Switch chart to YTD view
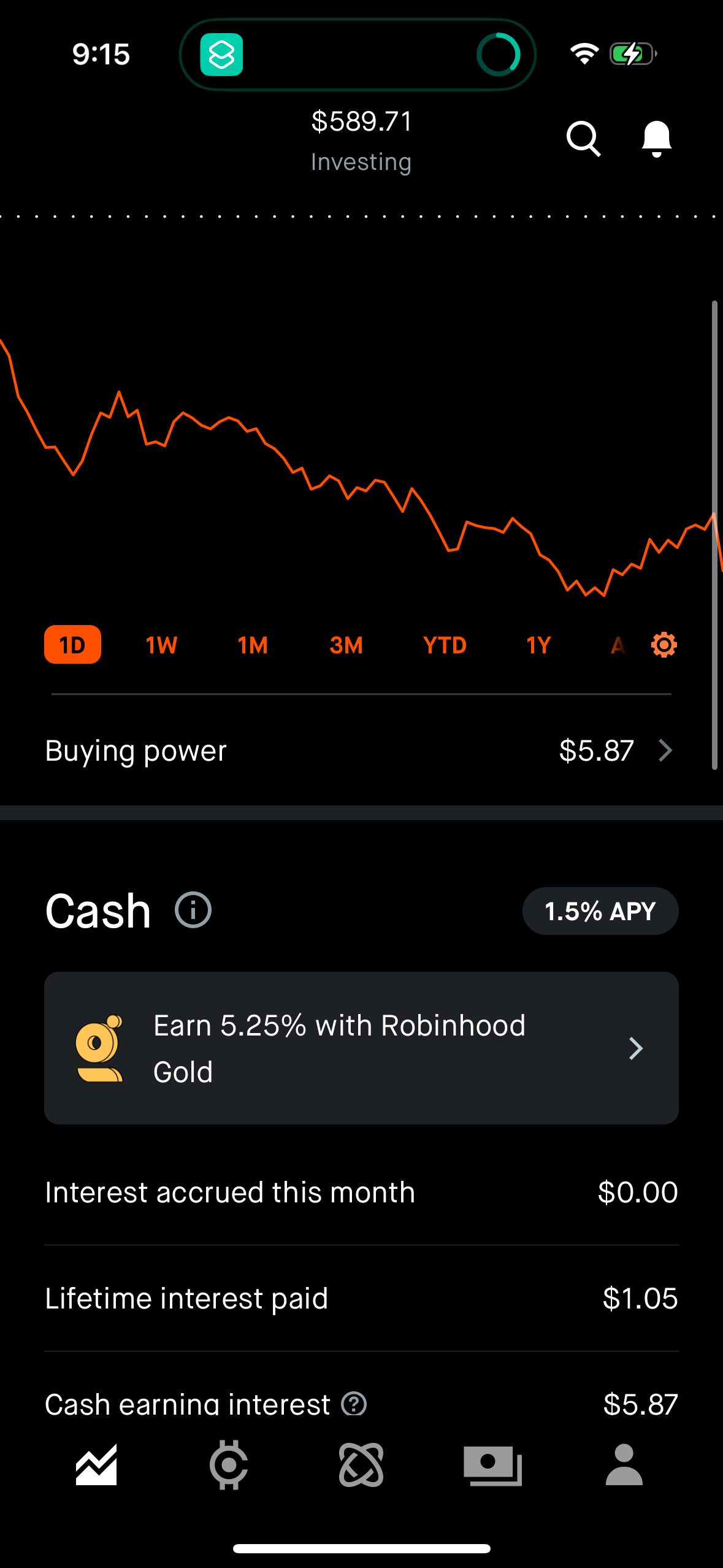The height and width of the screenshot is (1568, 723). click(445, 645)
